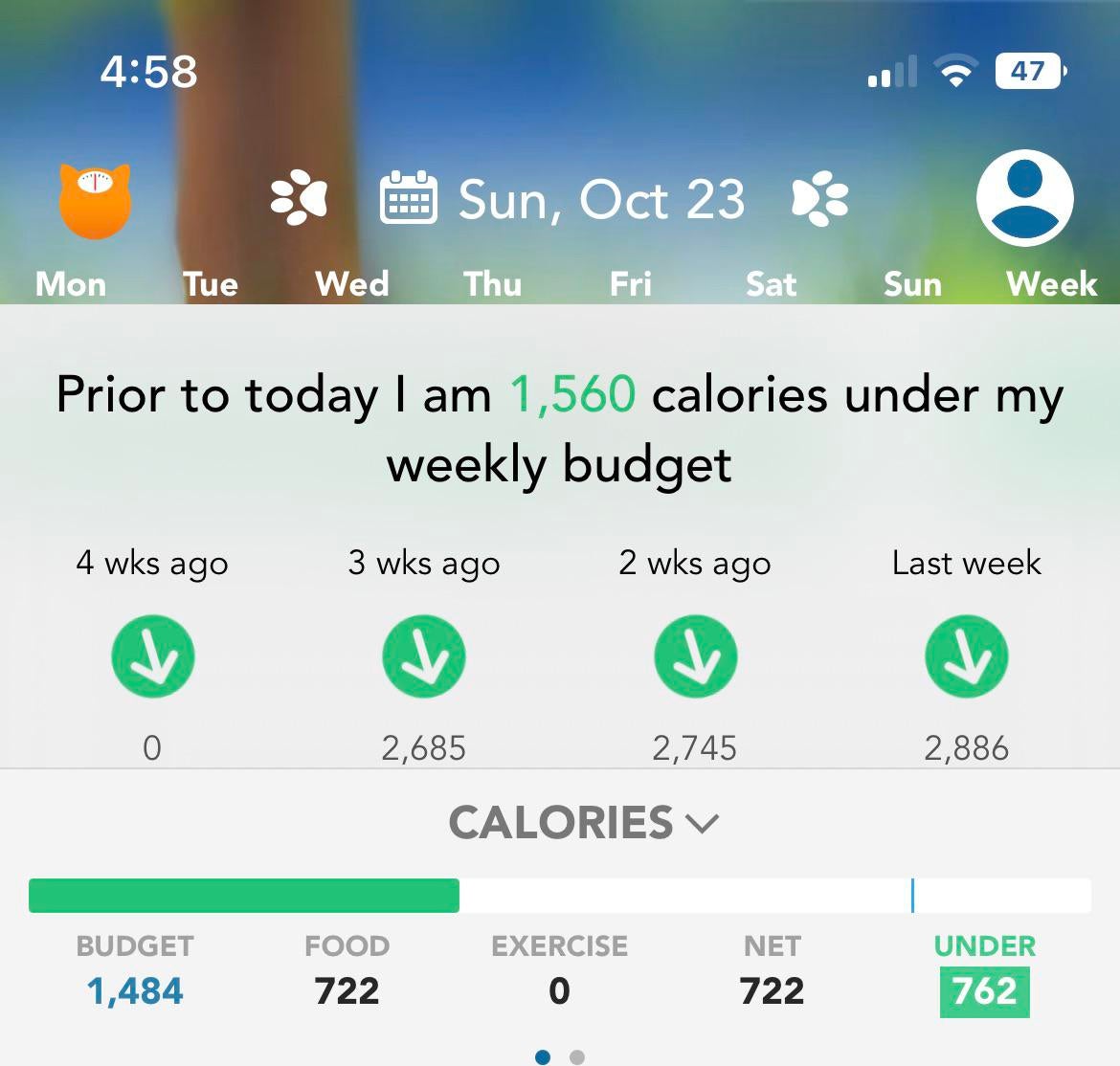View the Thu tab
This screenshot has width=1120, height=1066.
492,283
